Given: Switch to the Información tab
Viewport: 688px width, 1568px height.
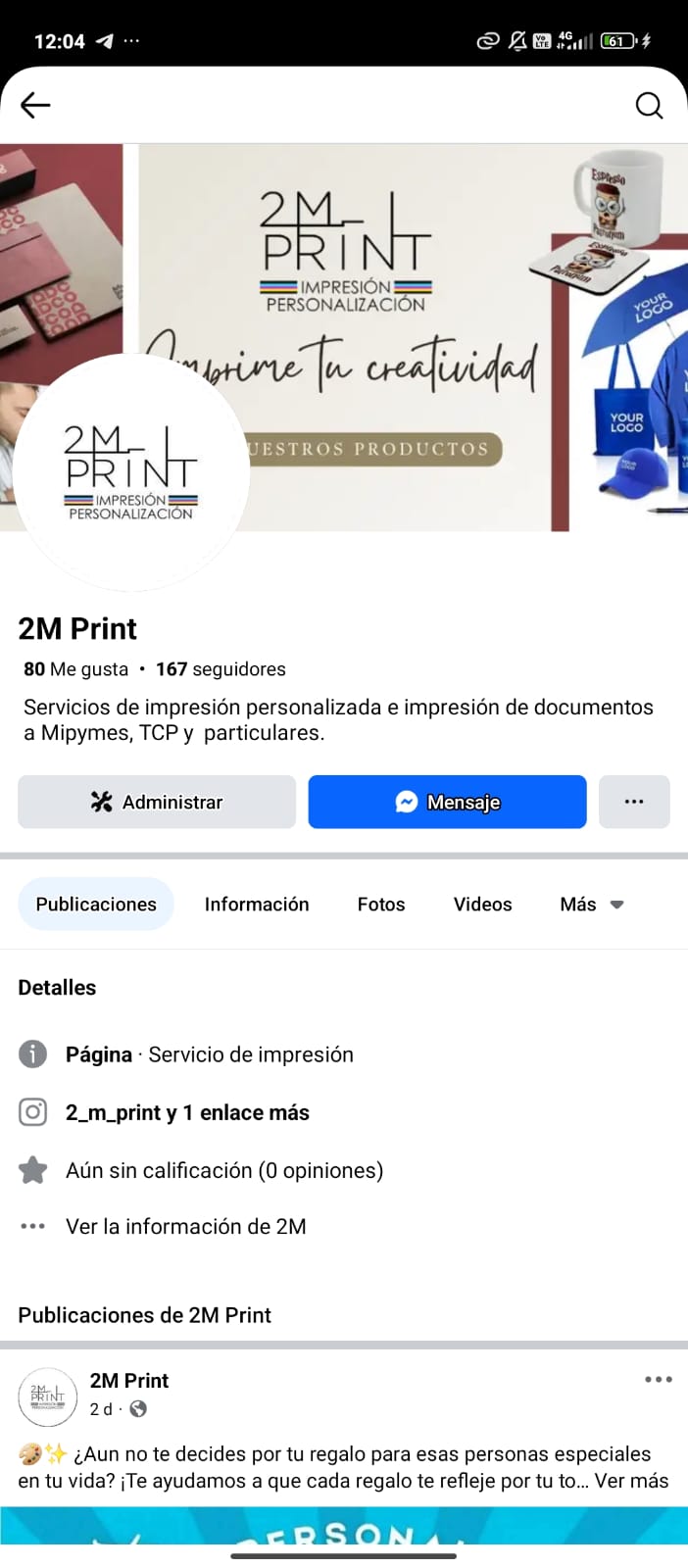Looking at the screenshot, I should [x=257, y=904].
